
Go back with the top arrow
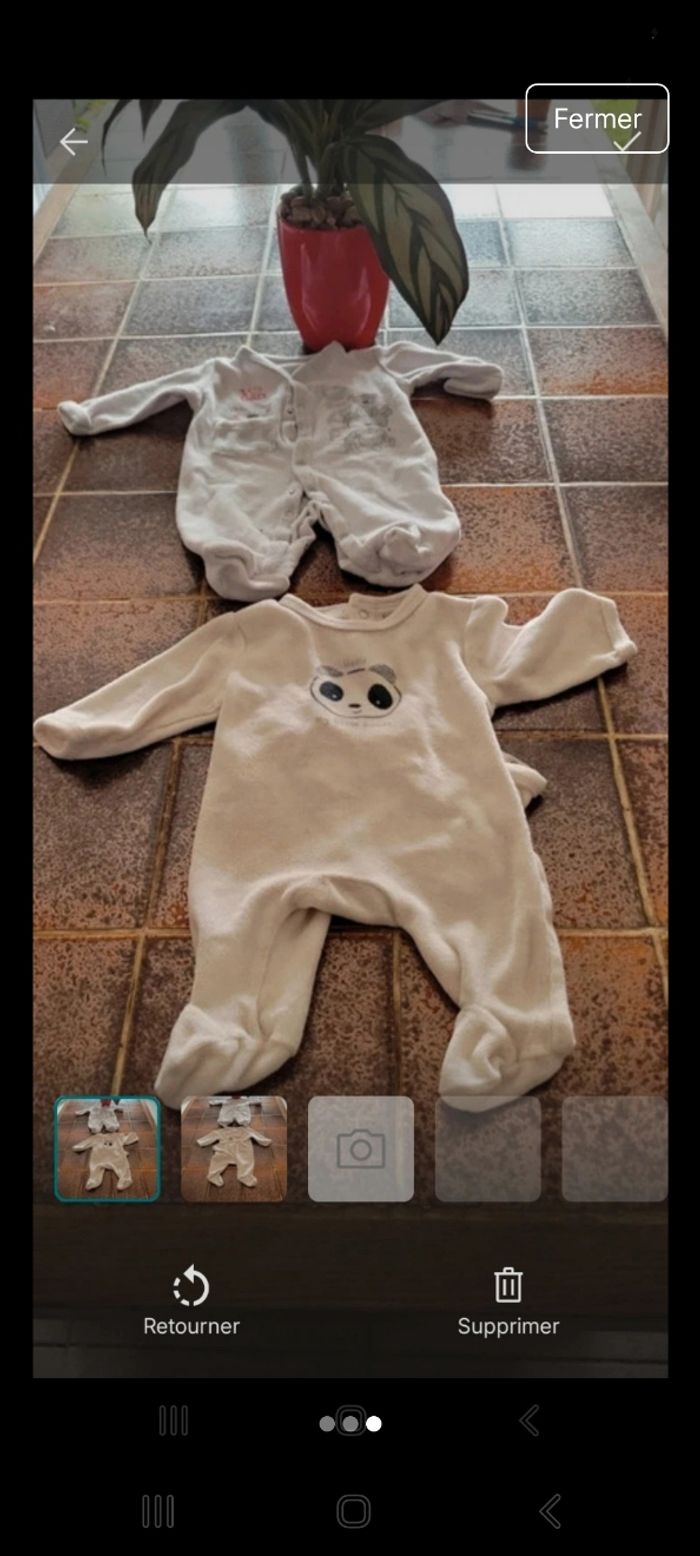click(73, 142)
